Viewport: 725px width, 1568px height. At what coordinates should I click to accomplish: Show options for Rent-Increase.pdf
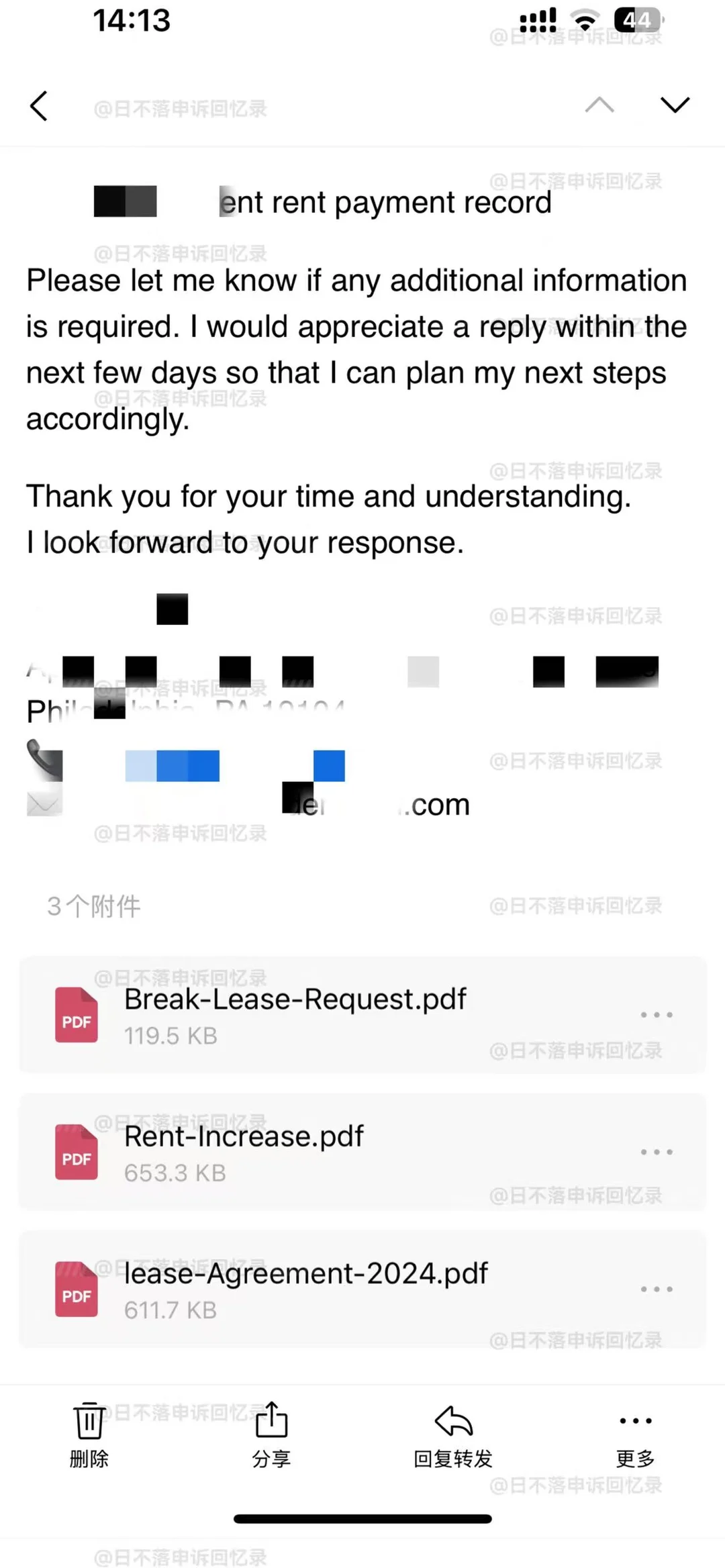[x=657, y=1152]
